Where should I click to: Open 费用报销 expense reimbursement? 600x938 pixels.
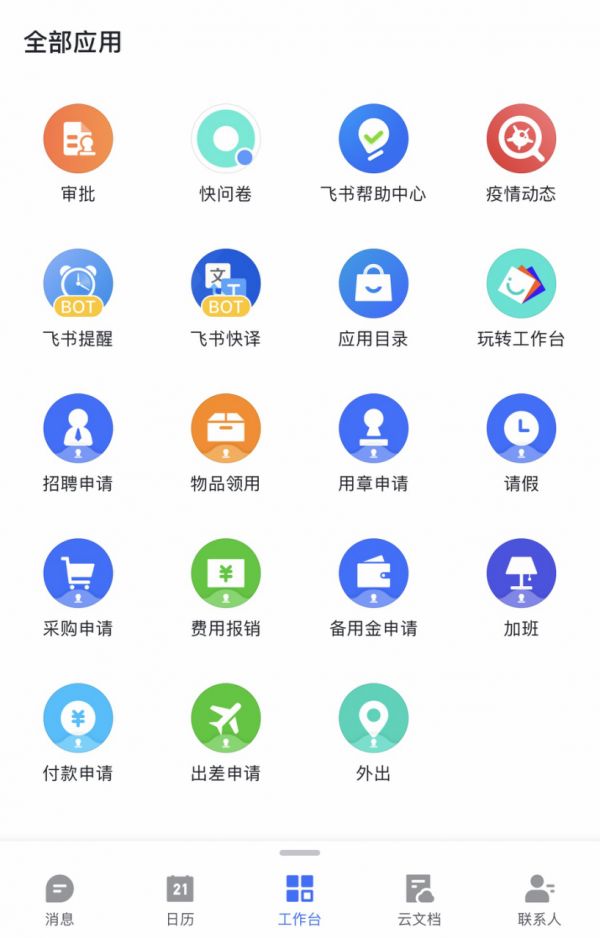click(x=226, y=574)
